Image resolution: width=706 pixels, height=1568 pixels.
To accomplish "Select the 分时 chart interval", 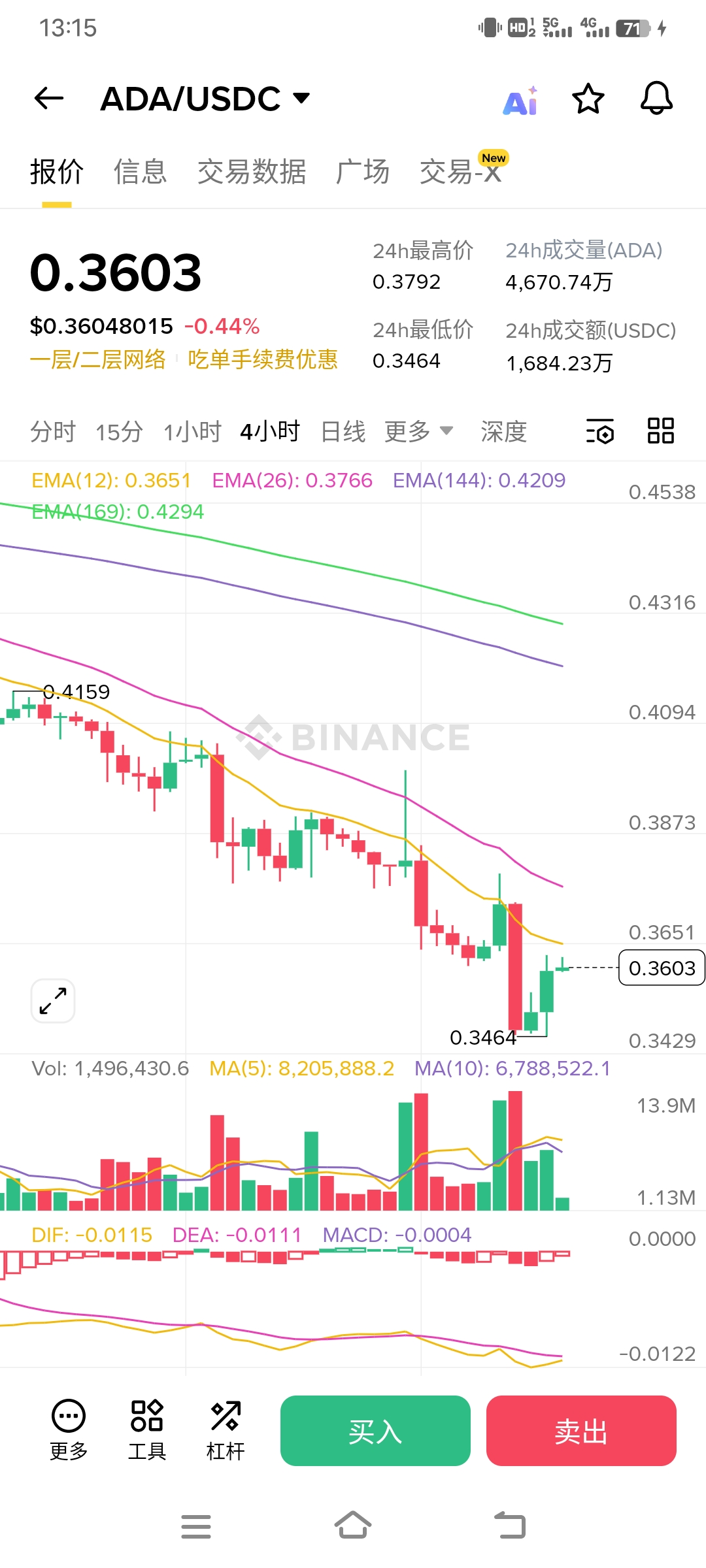I will click(x=53, y=432).
